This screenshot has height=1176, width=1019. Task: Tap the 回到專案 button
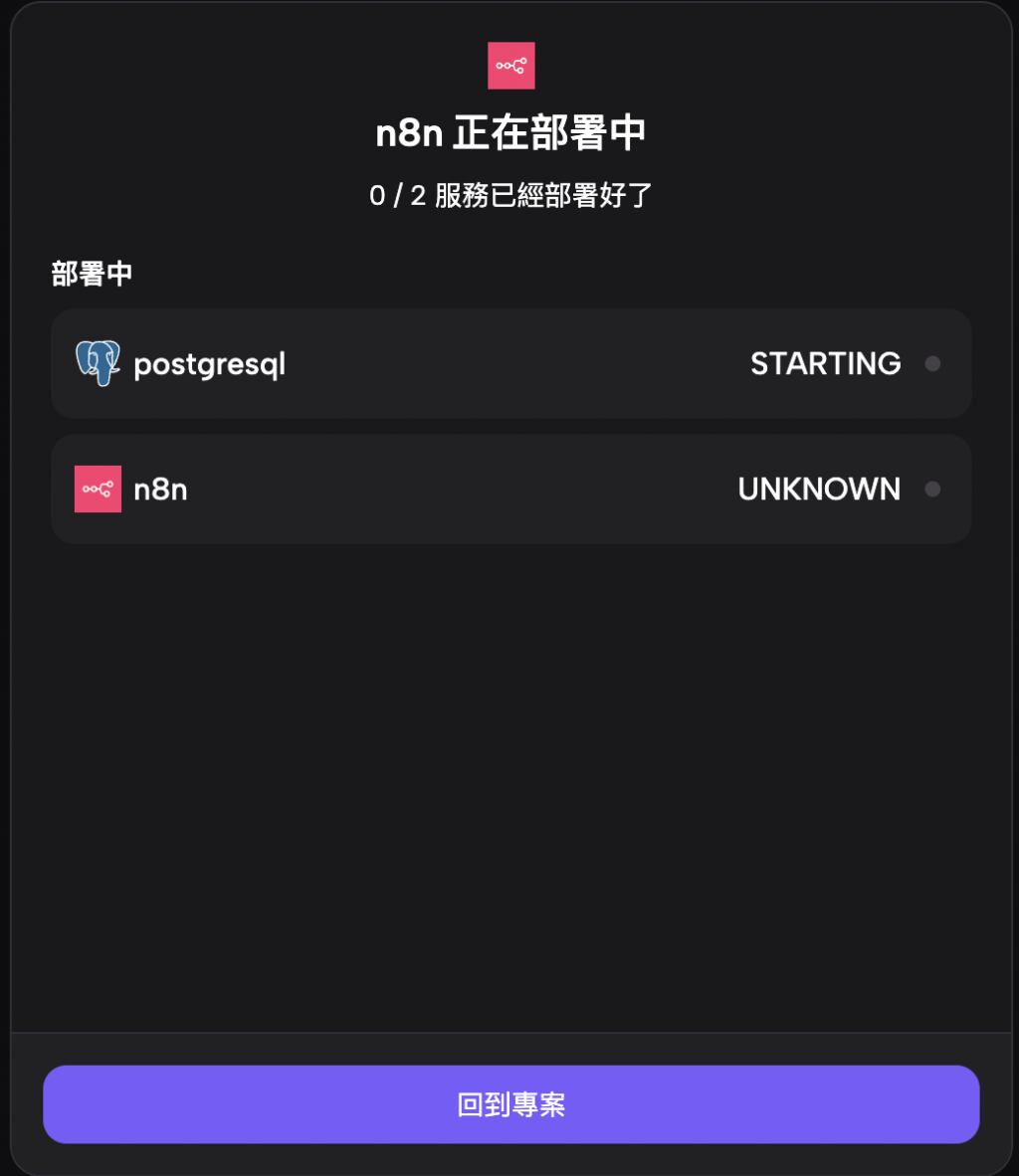tap(510, 1104)
